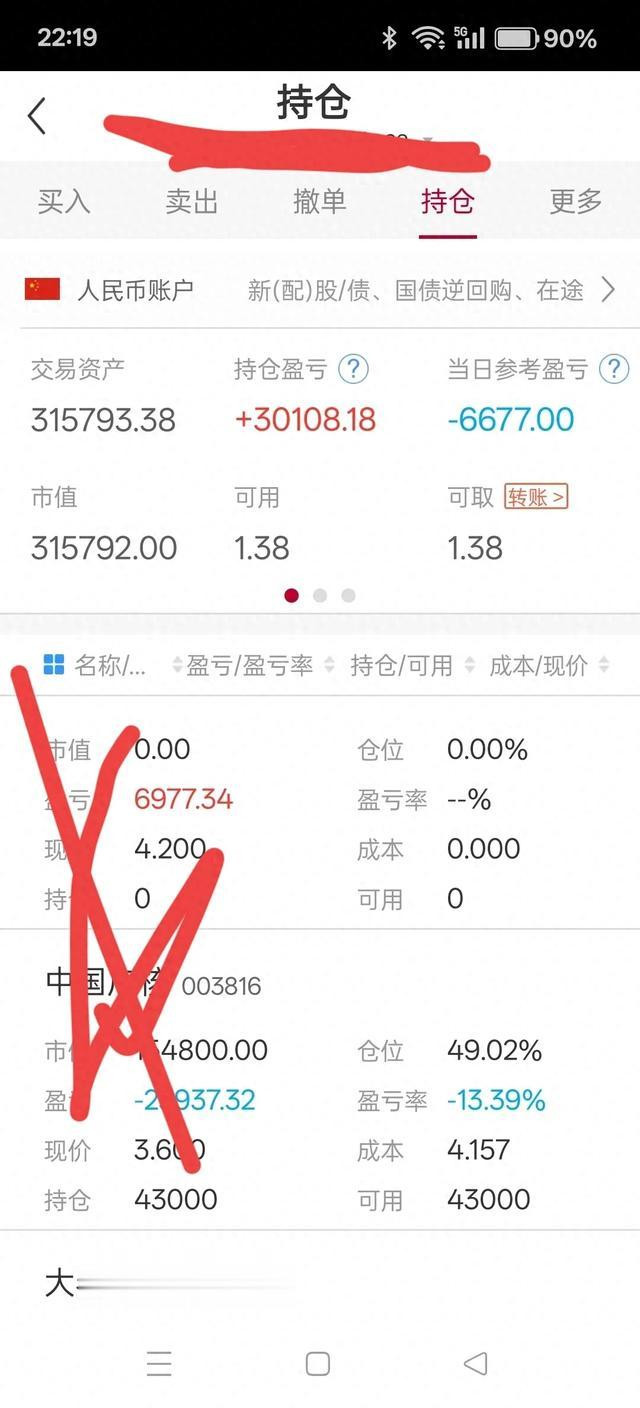Show help for 持仓盈亏
The height and width of the screenshot is (1408, 640).
[352, 369]
